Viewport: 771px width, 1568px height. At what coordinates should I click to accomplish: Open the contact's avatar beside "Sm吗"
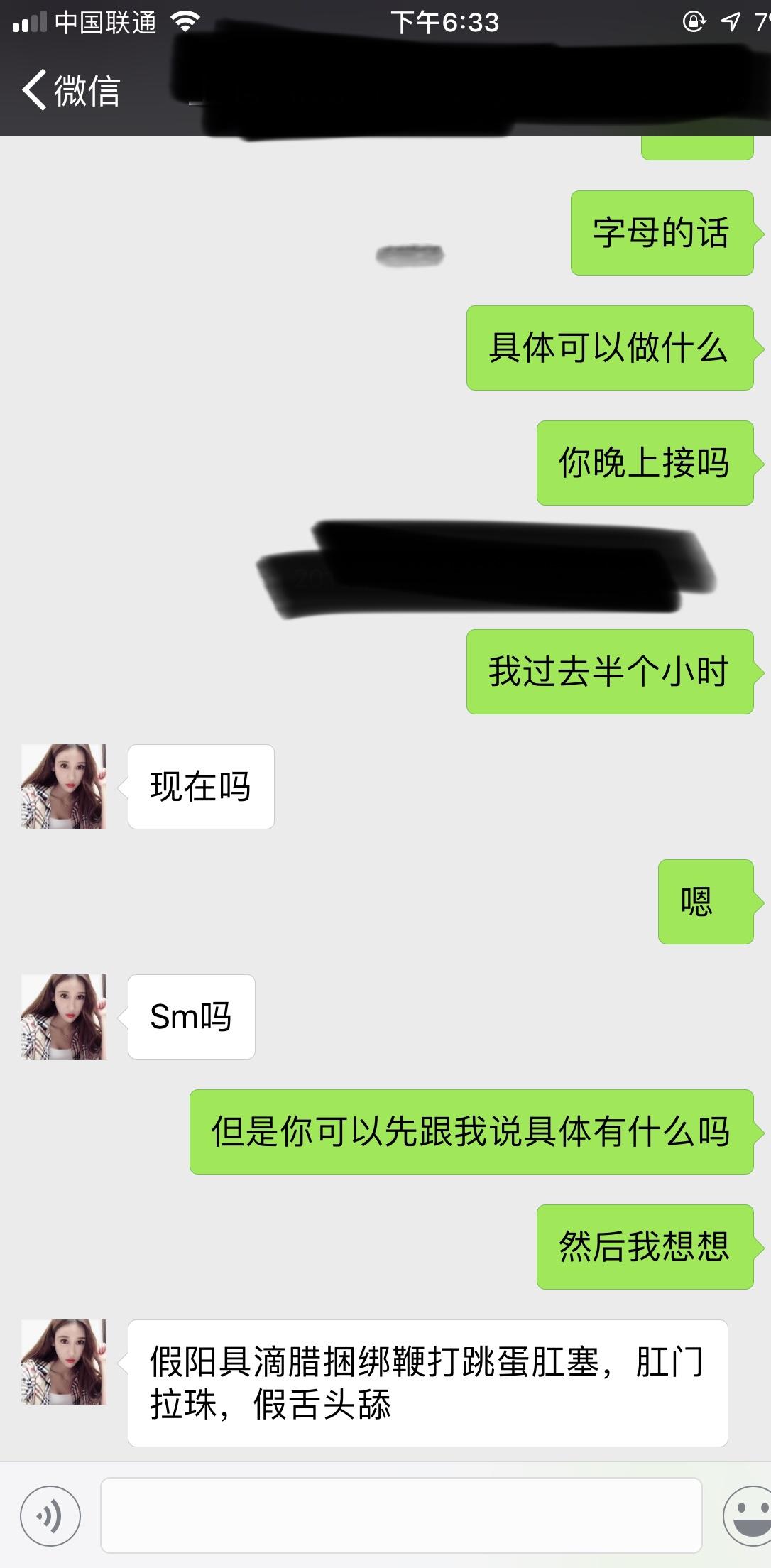[64, 1017]
